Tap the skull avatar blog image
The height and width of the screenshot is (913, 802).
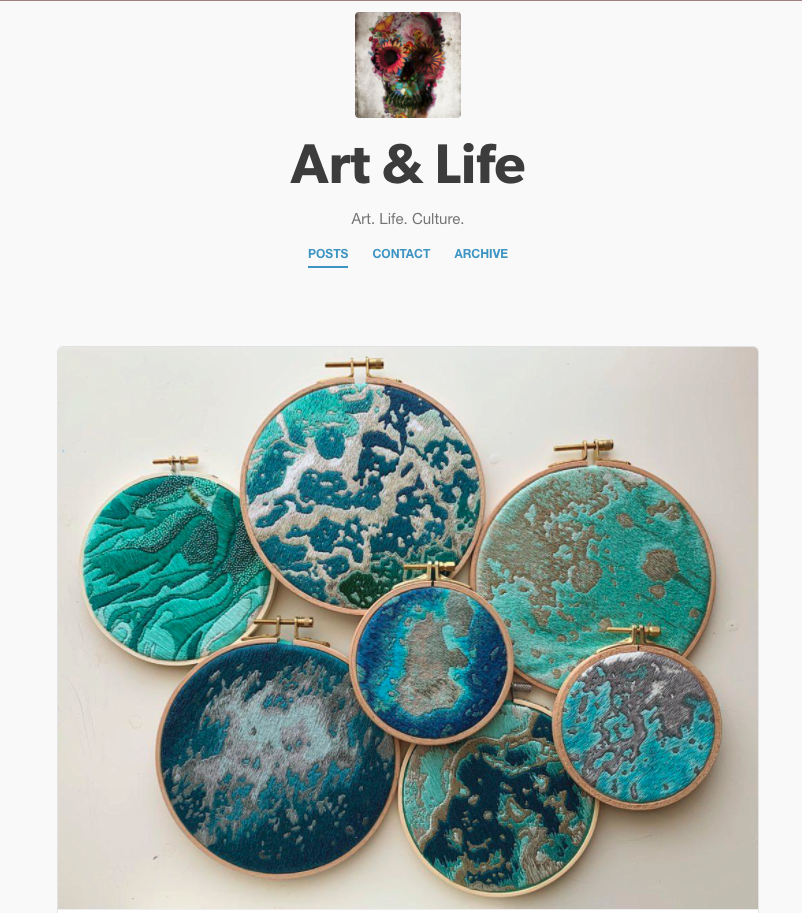coord(408,65)
